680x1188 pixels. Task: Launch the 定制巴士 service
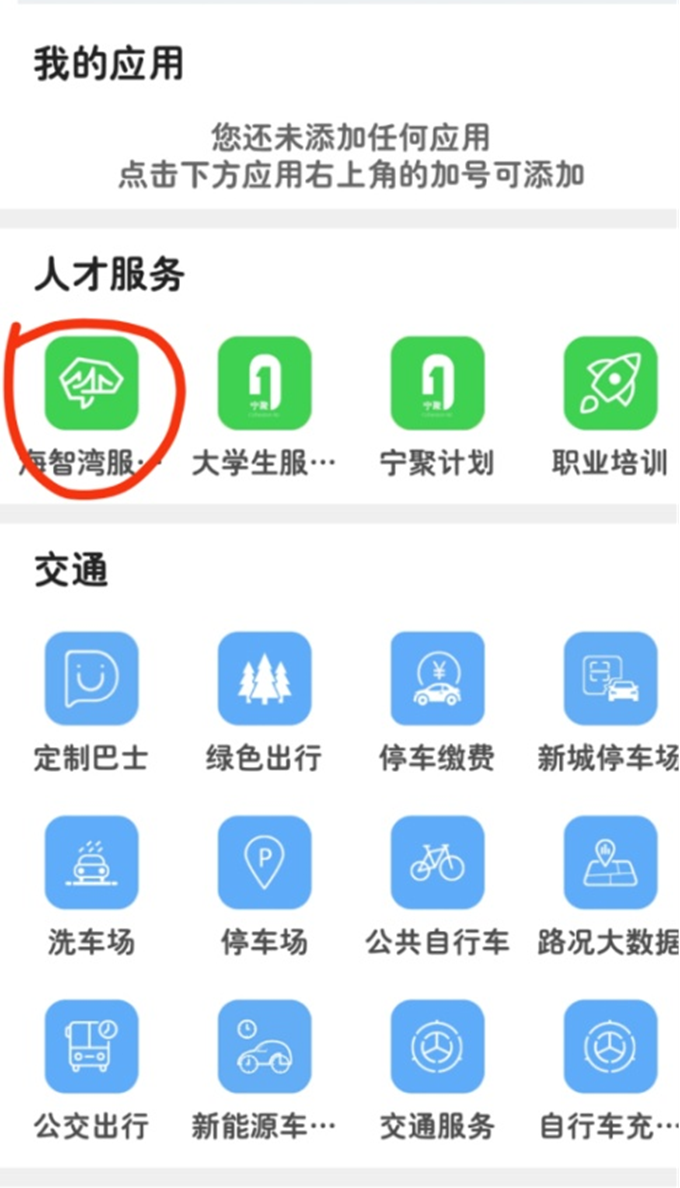click(x=91, y=678)
